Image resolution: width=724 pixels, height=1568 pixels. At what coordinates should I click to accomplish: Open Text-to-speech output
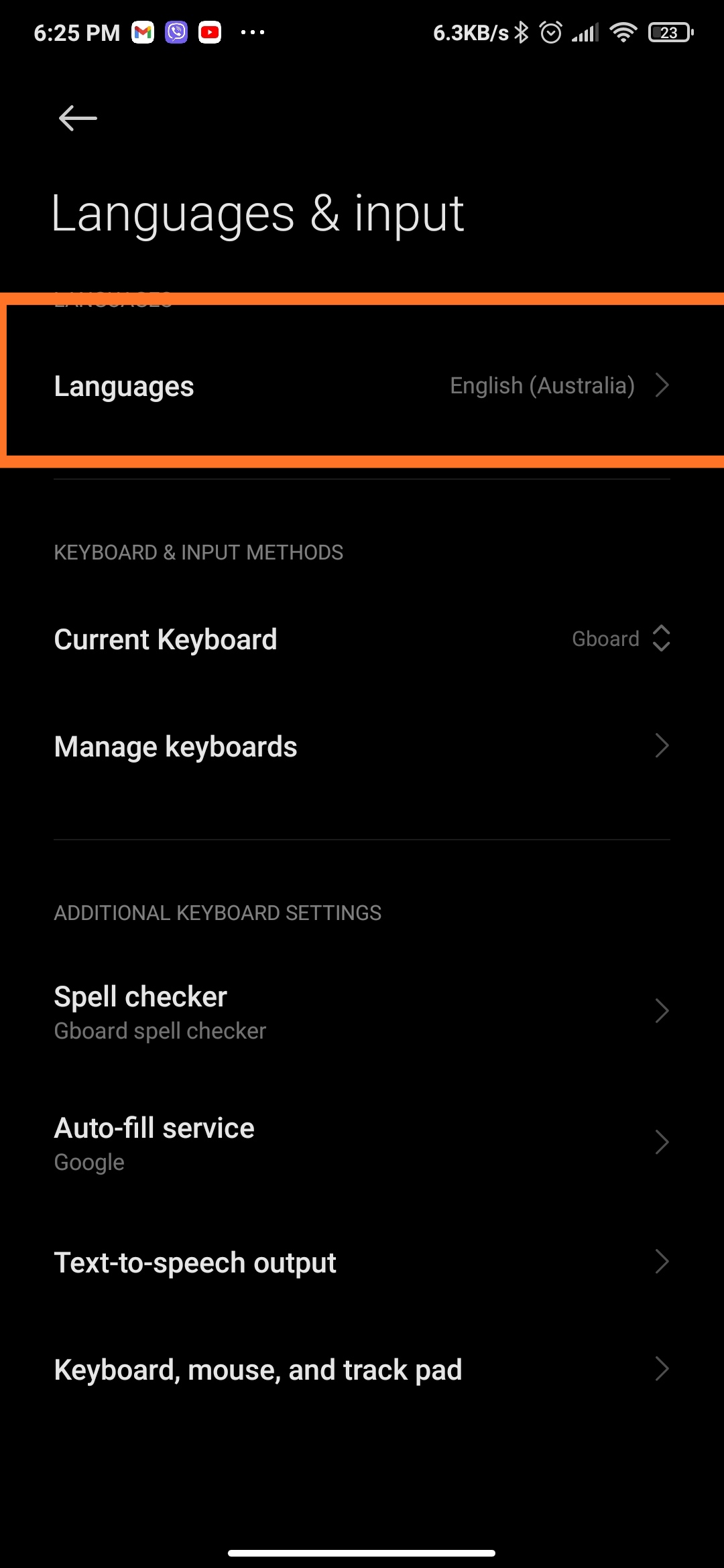pos(362,1262)
